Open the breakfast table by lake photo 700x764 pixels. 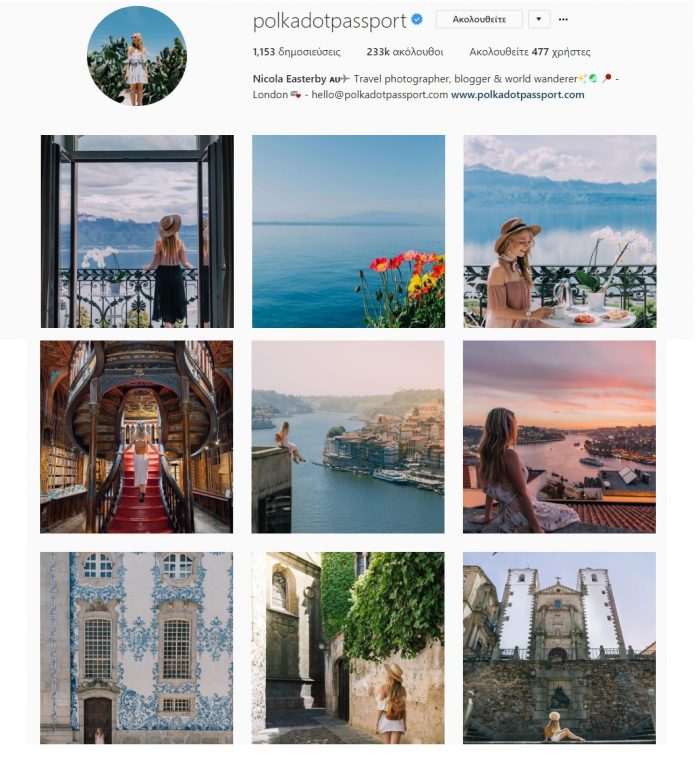pyautogui.click(x=559, y=231)
